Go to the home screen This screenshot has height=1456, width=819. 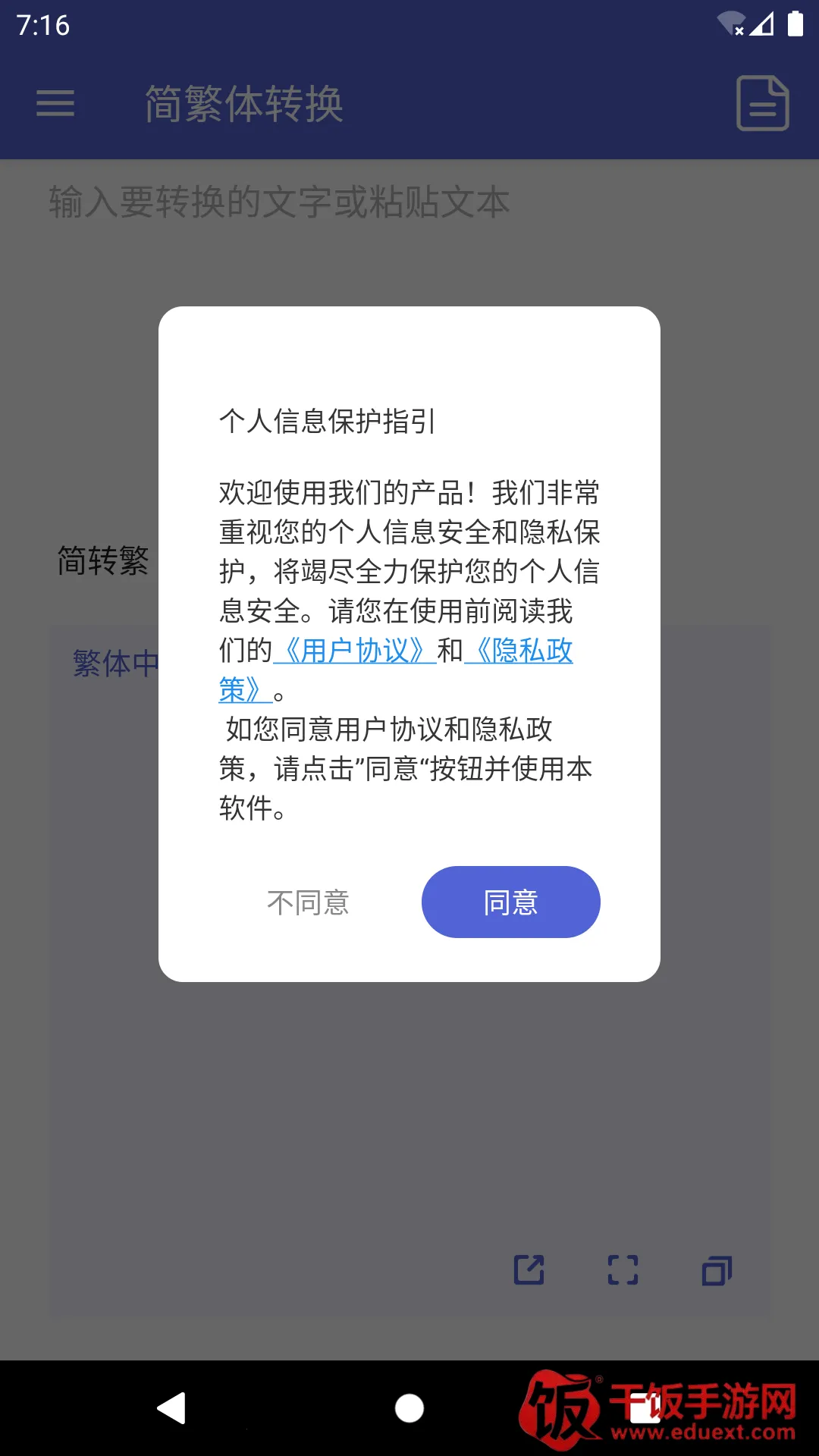(409, 1408)
